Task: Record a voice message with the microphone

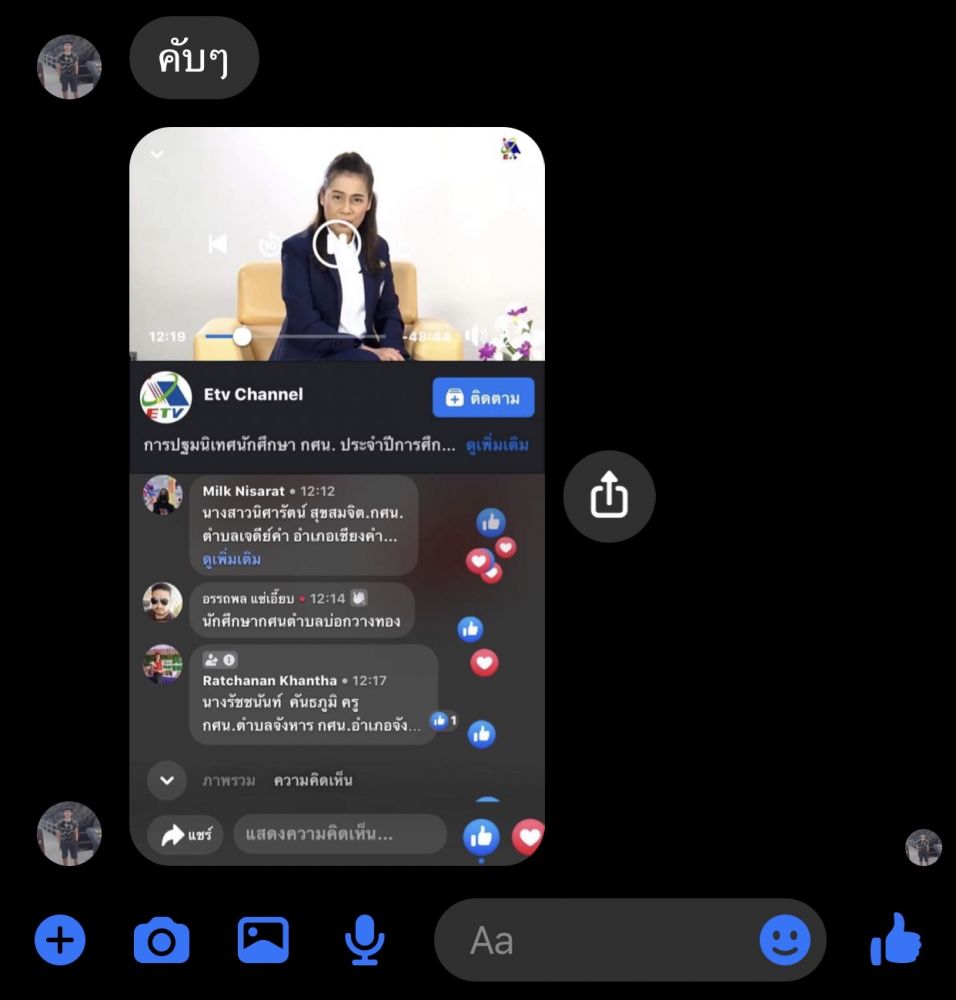Action: [364, 940]
